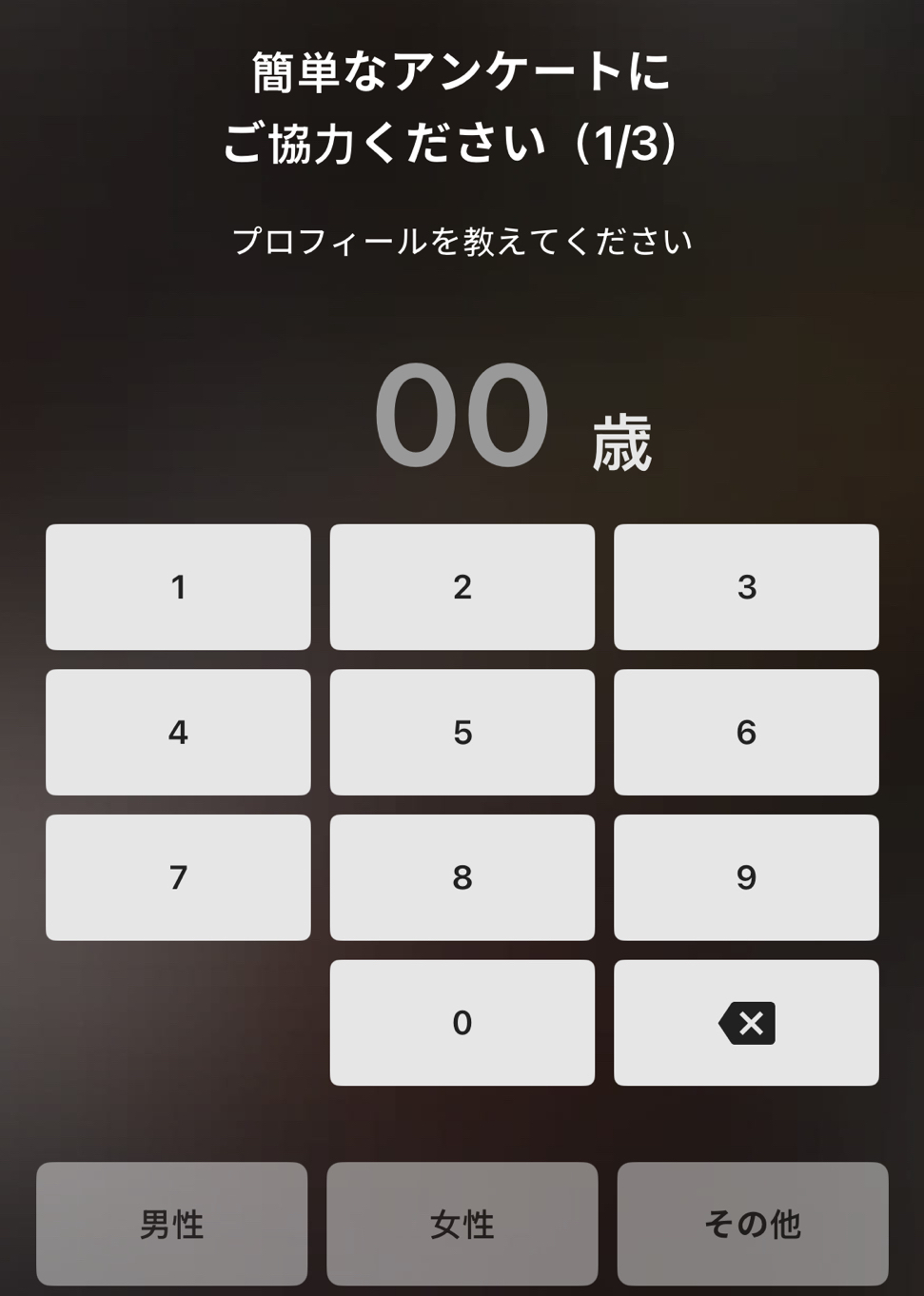
Task: Tap the number 8 key
Action: (x=462, y=877)
